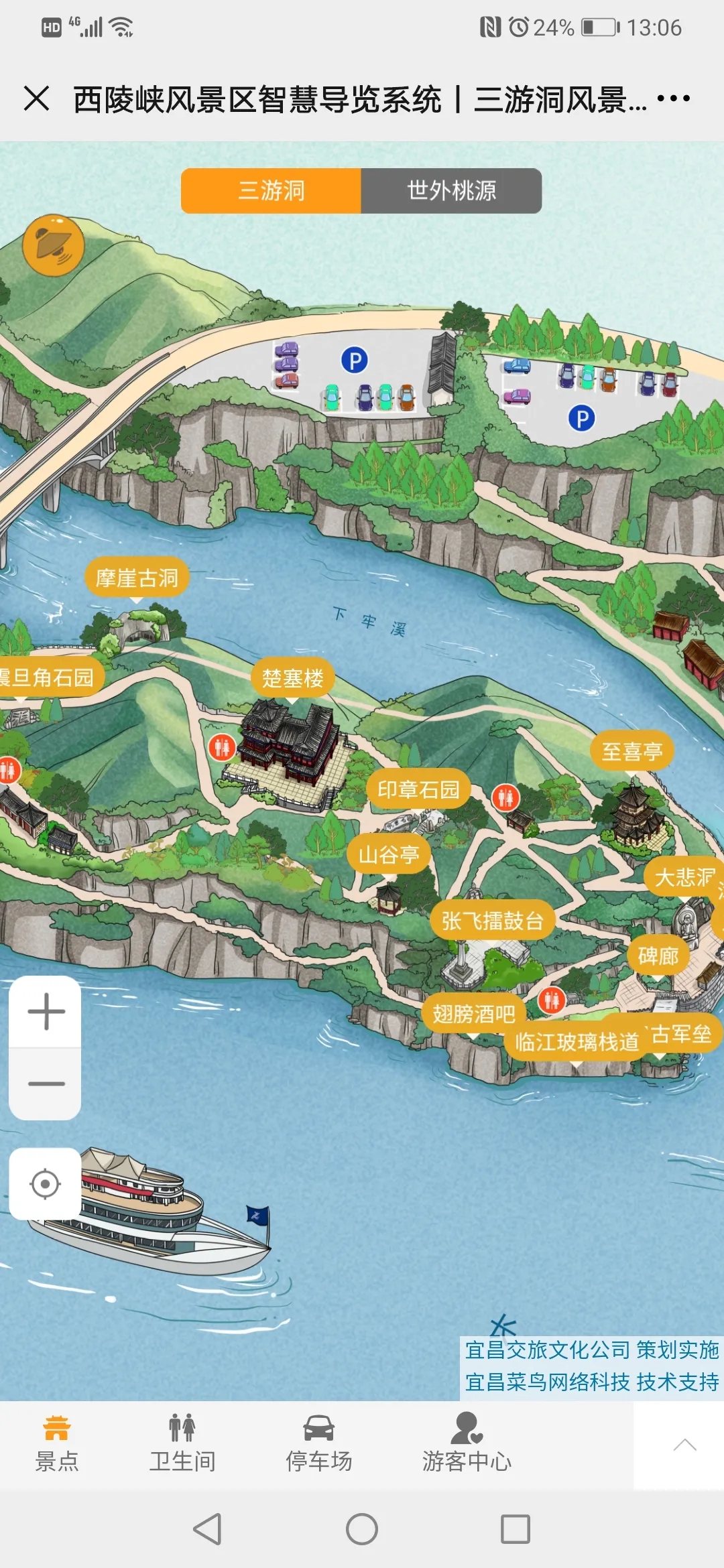The width and height of the screenshot is (724, 1568).
Task: Zoom out of the map
Action: point(46,1084)
